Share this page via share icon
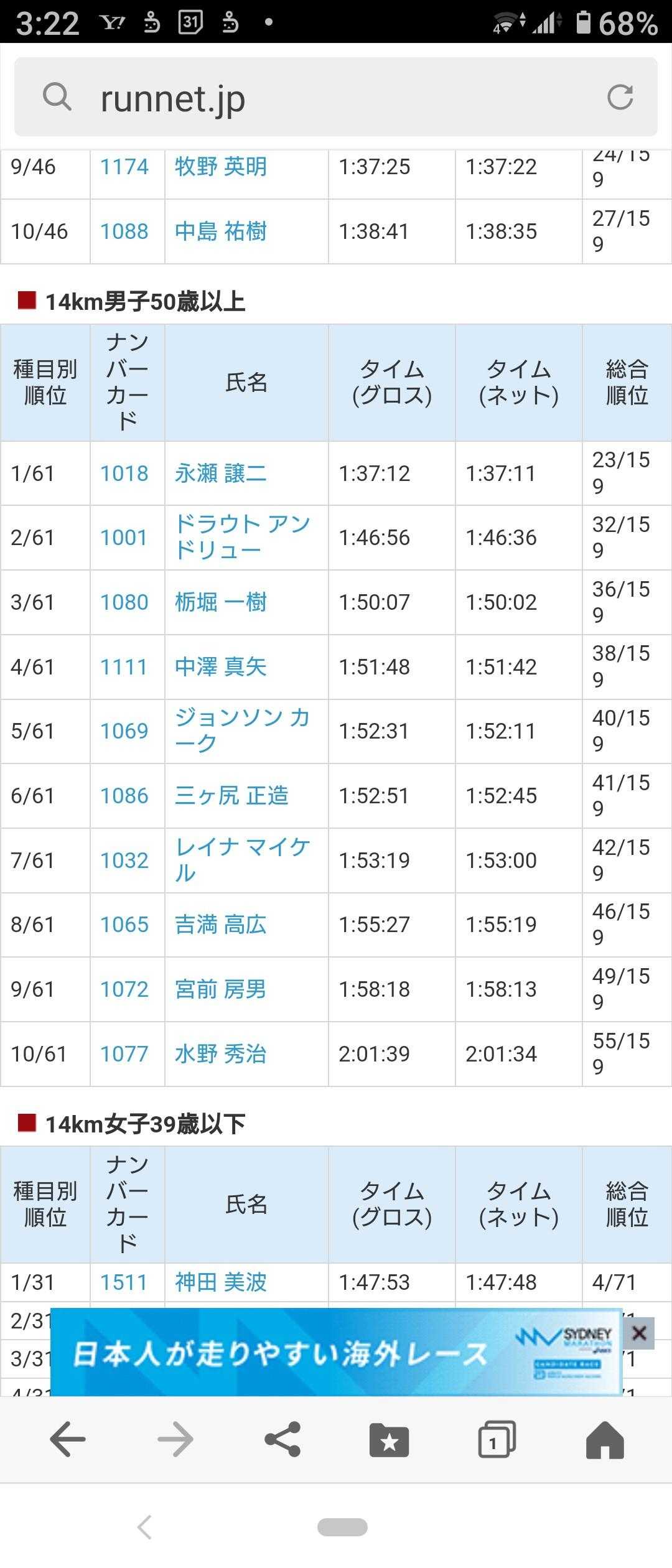The height and width of the screenshot is (1568, 672). 282,1439
